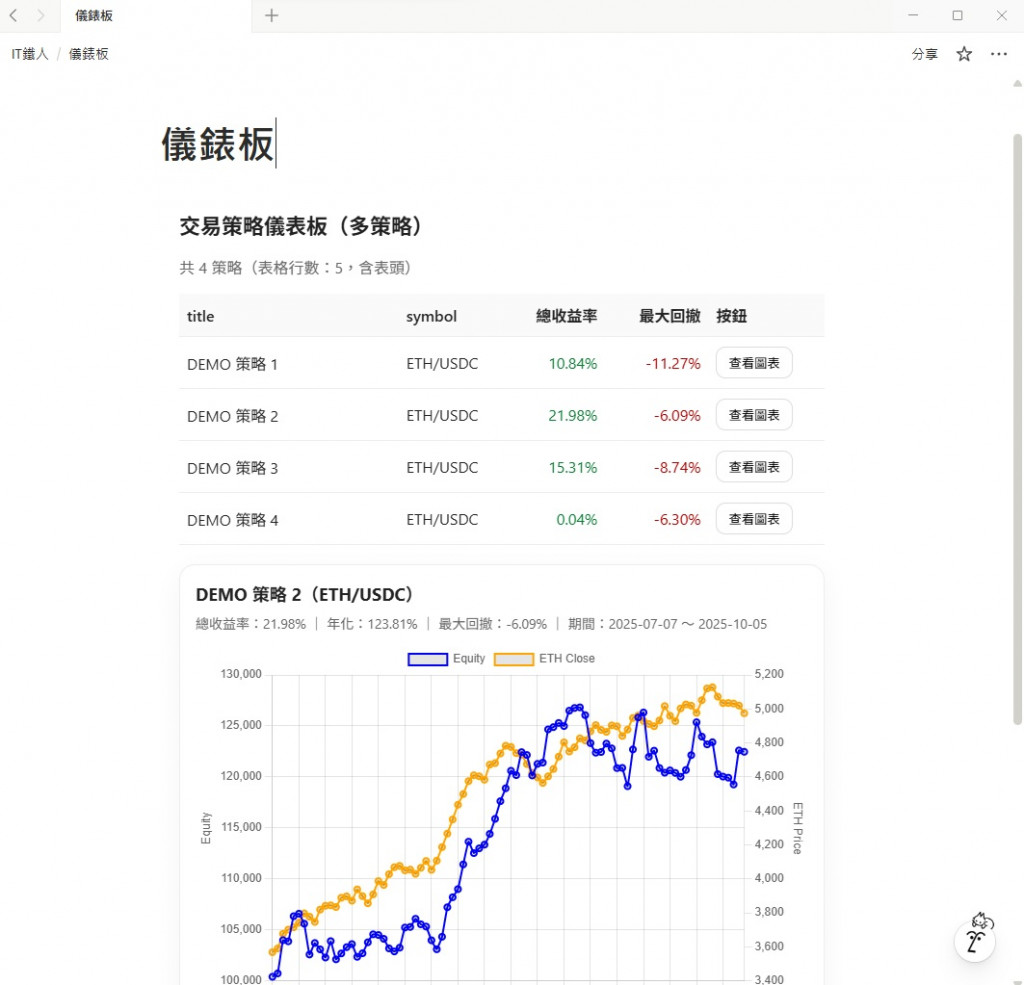View chart for DEMO 策略 4

coord(754,519)
